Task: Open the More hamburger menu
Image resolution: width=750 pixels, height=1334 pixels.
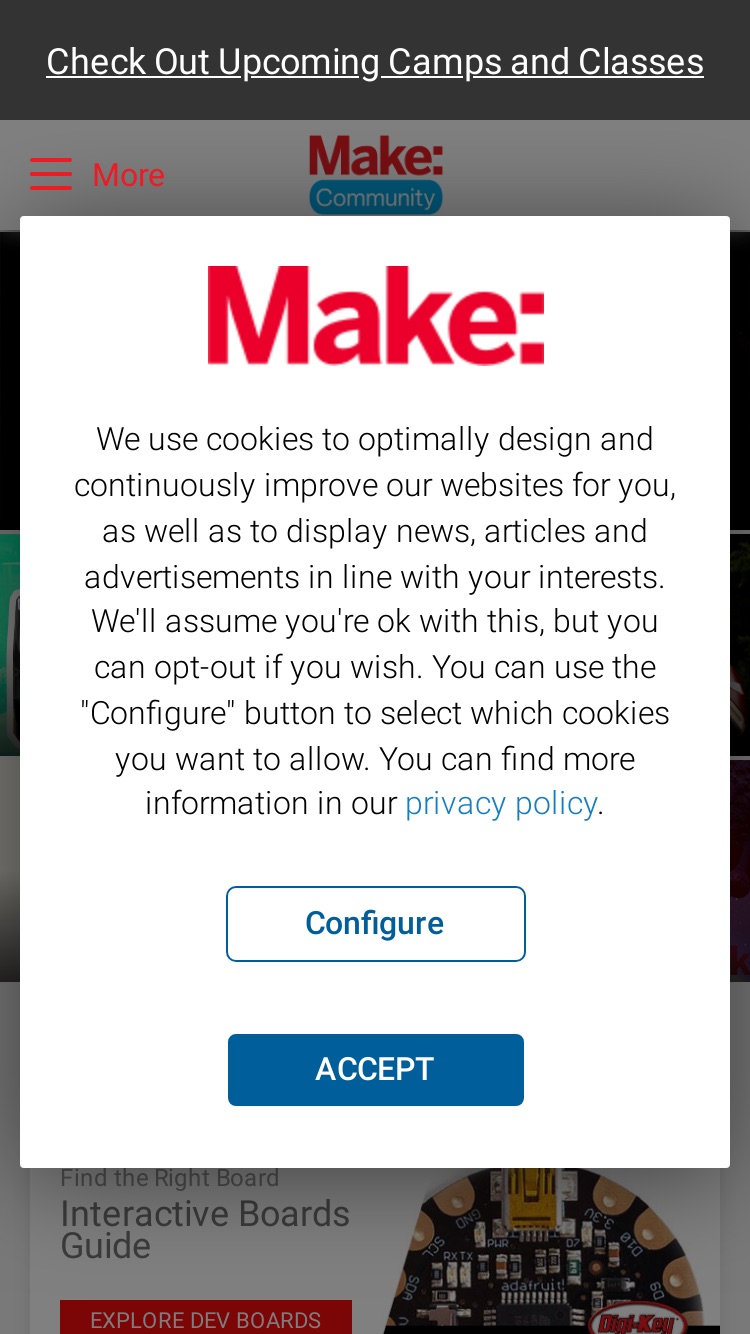Action: 97,174
